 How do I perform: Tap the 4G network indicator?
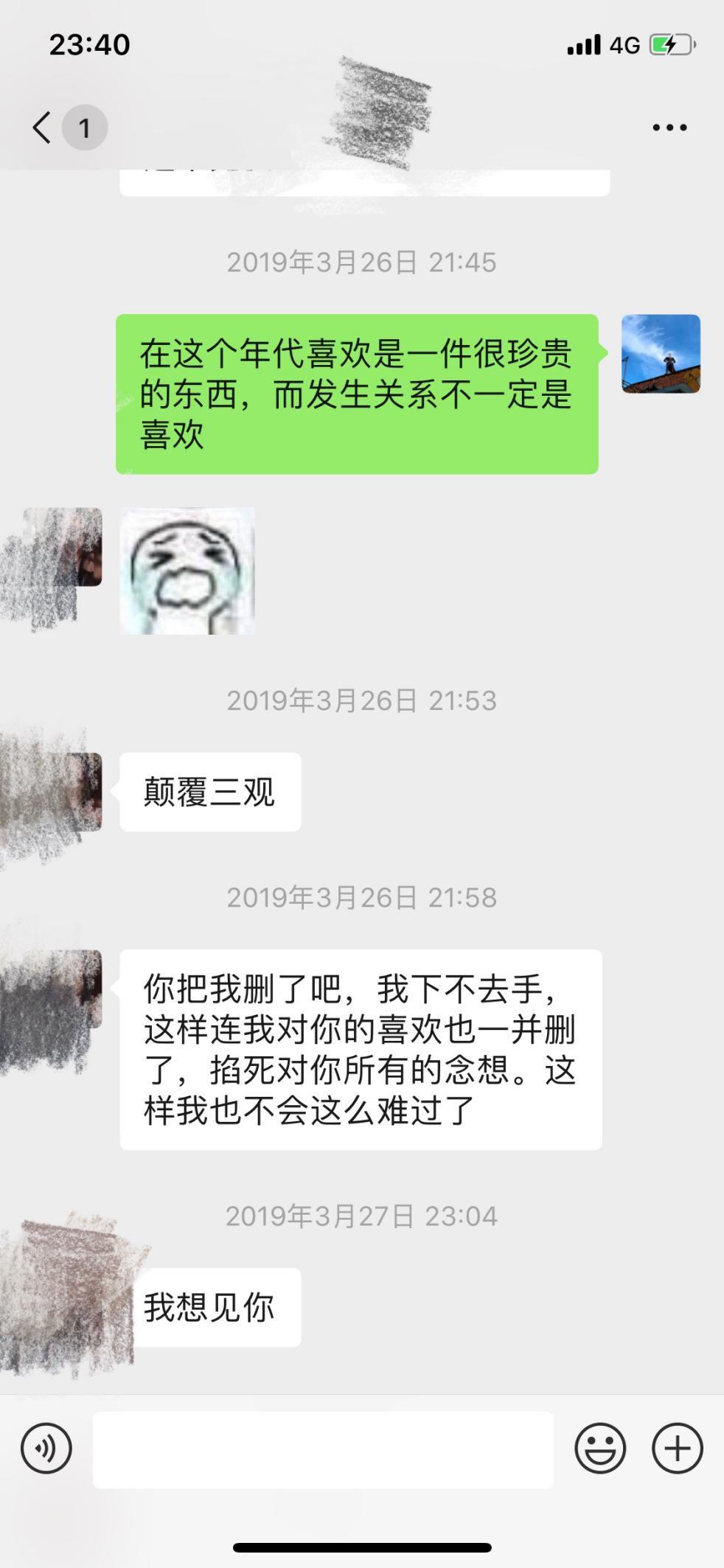click(x=624, y=45)
